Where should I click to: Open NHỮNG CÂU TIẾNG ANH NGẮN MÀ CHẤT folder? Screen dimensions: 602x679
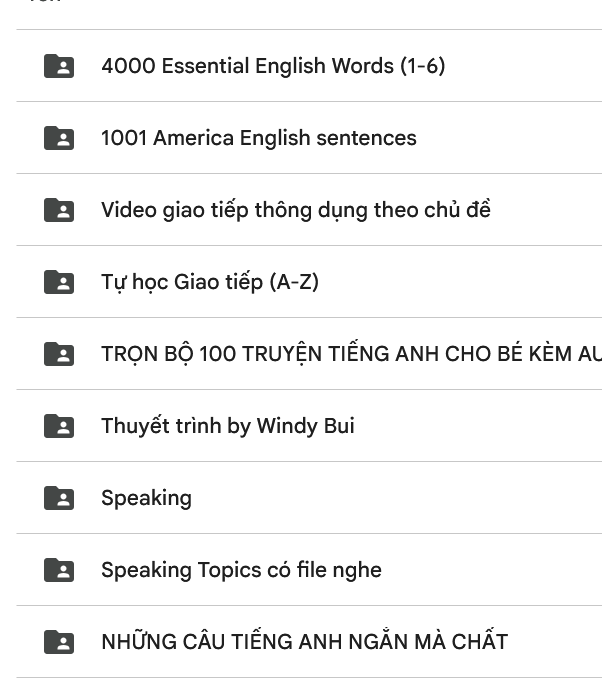point(304,642)
